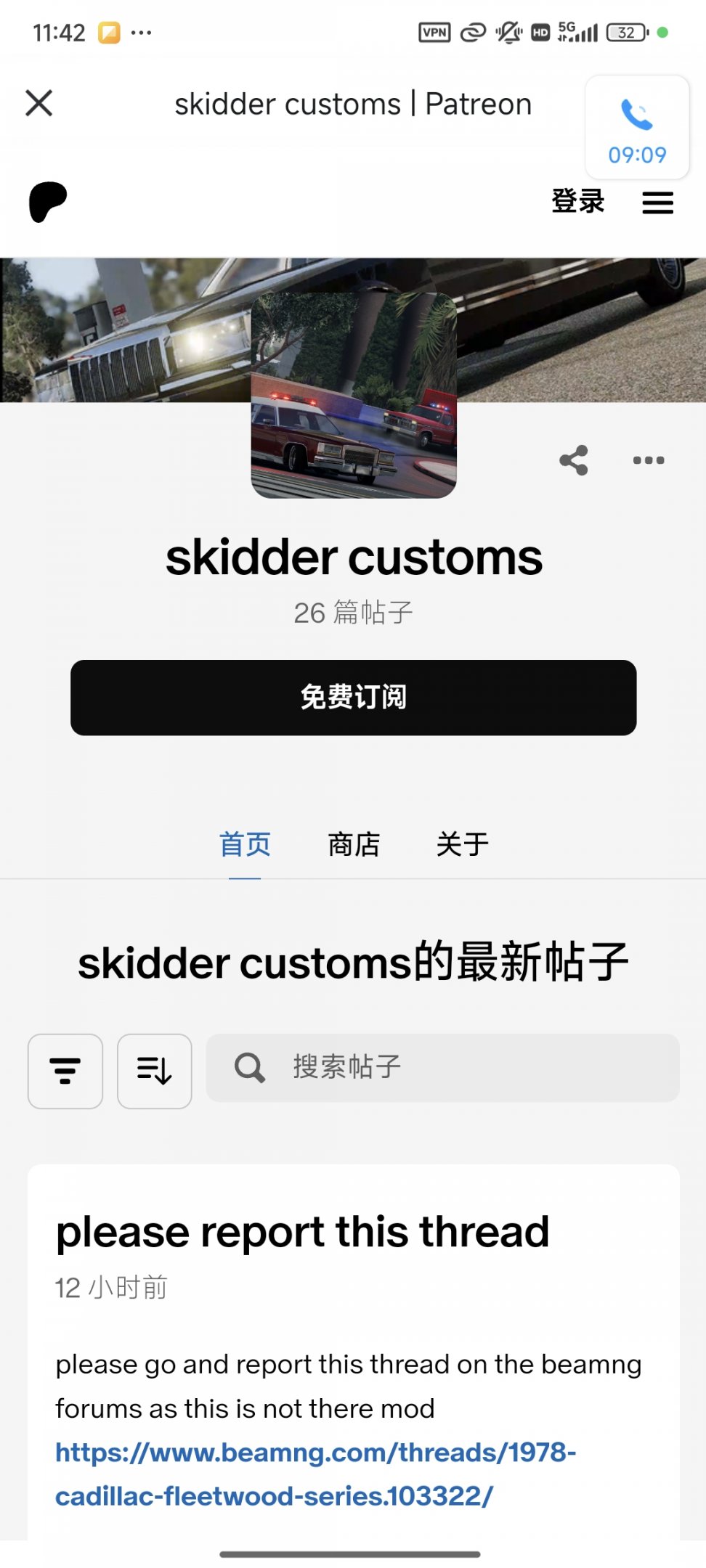Open the post filter options

[65, 1071]
